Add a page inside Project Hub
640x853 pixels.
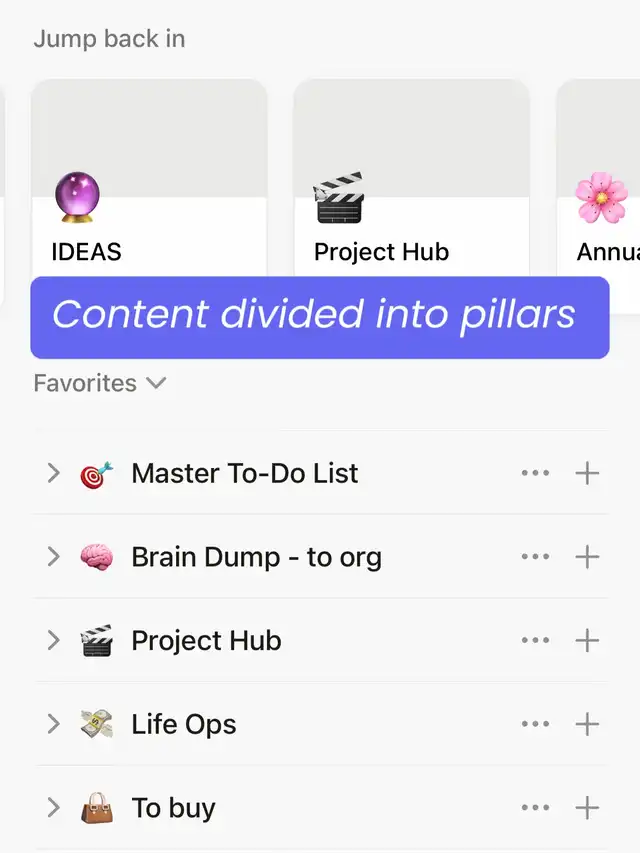[588, 641]
